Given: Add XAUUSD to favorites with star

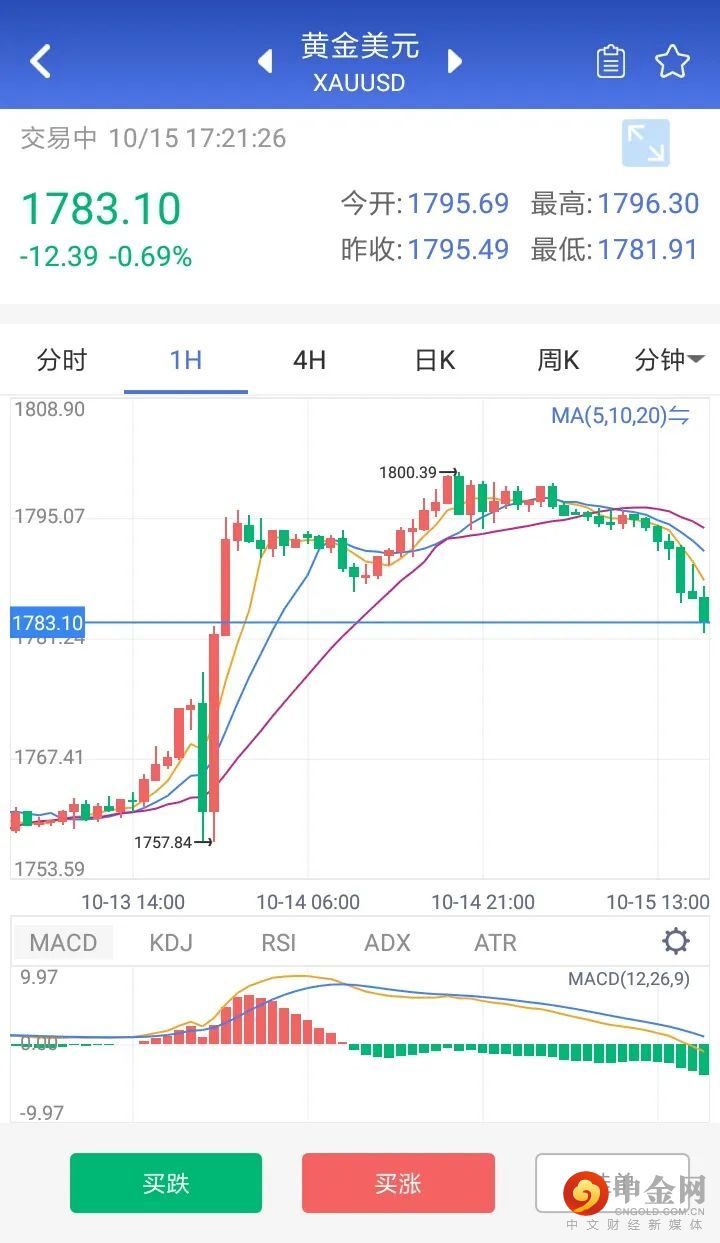Looking at the screenshot, I should coord(673,62).
